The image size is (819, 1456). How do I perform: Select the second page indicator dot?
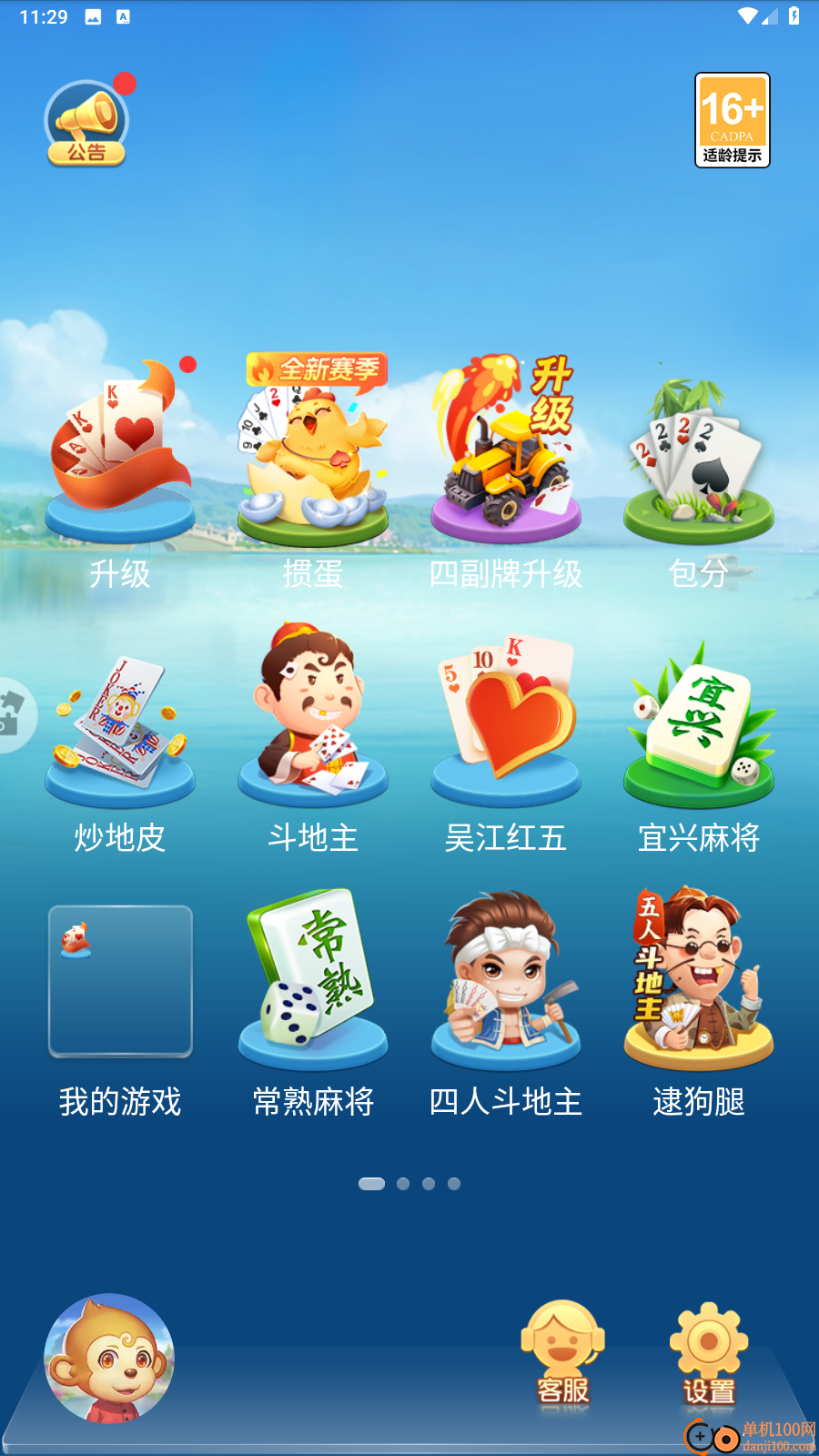[403, 1184]
